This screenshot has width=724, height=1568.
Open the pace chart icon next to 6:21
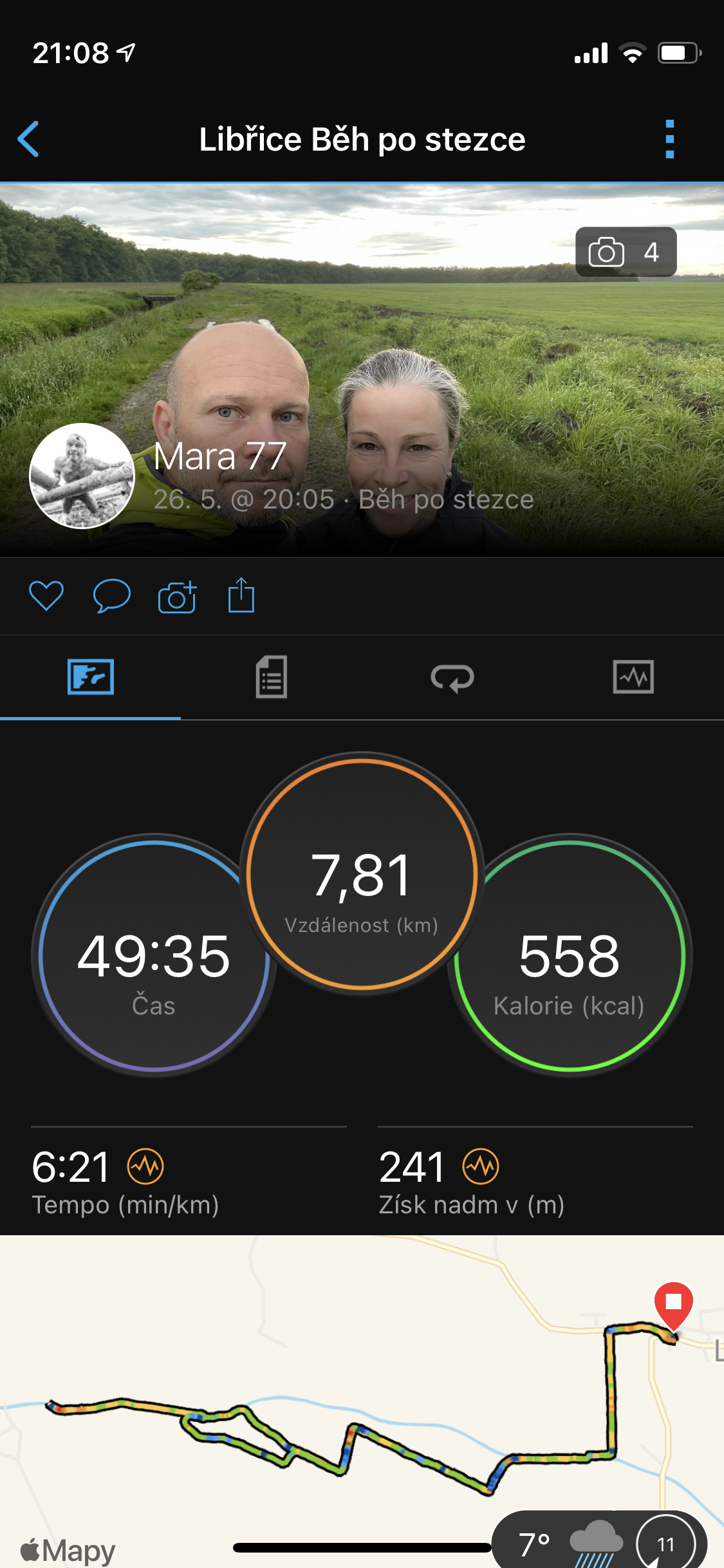coord(145,1166)
